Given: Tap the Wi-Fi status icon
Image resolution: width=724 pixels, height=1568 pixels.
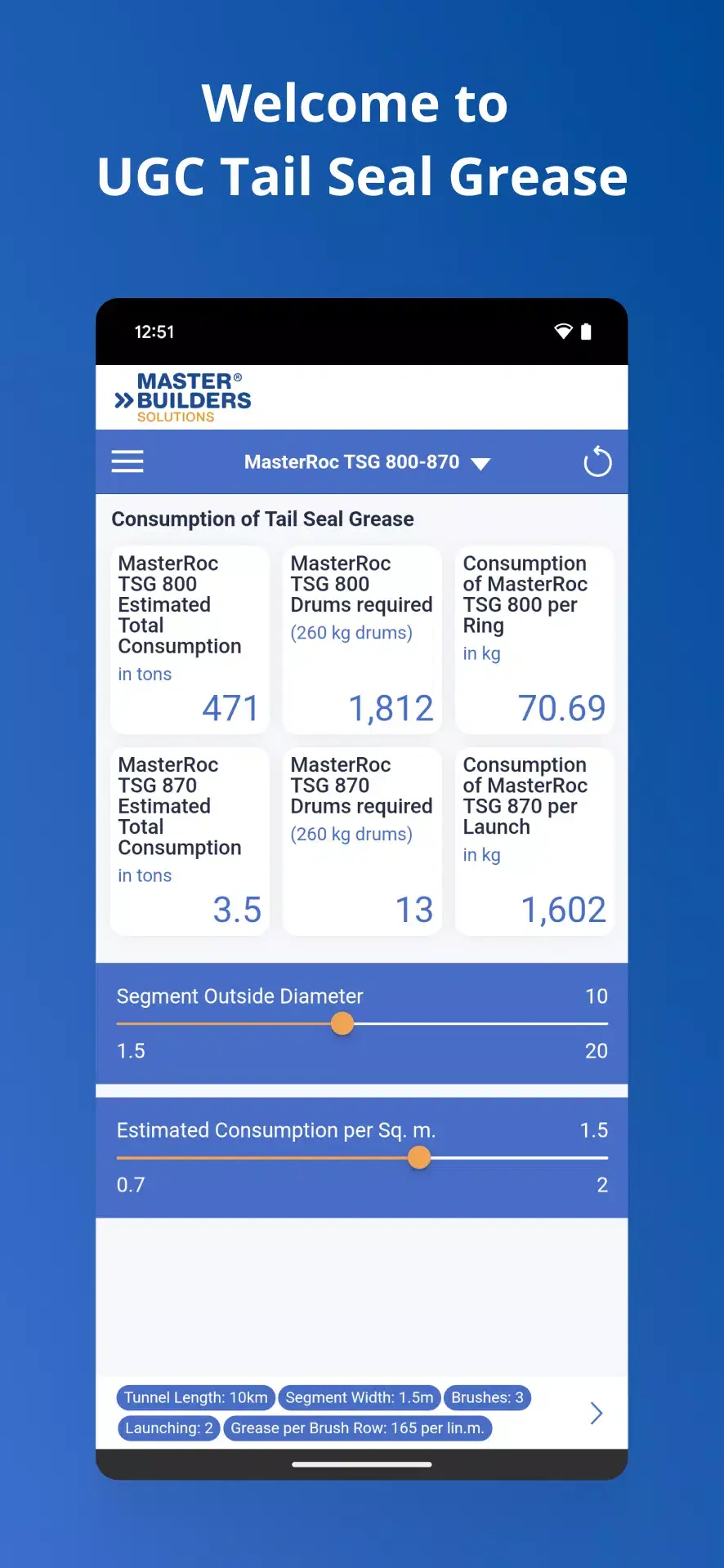Looking at the screenshot, I should pos(562,332).
